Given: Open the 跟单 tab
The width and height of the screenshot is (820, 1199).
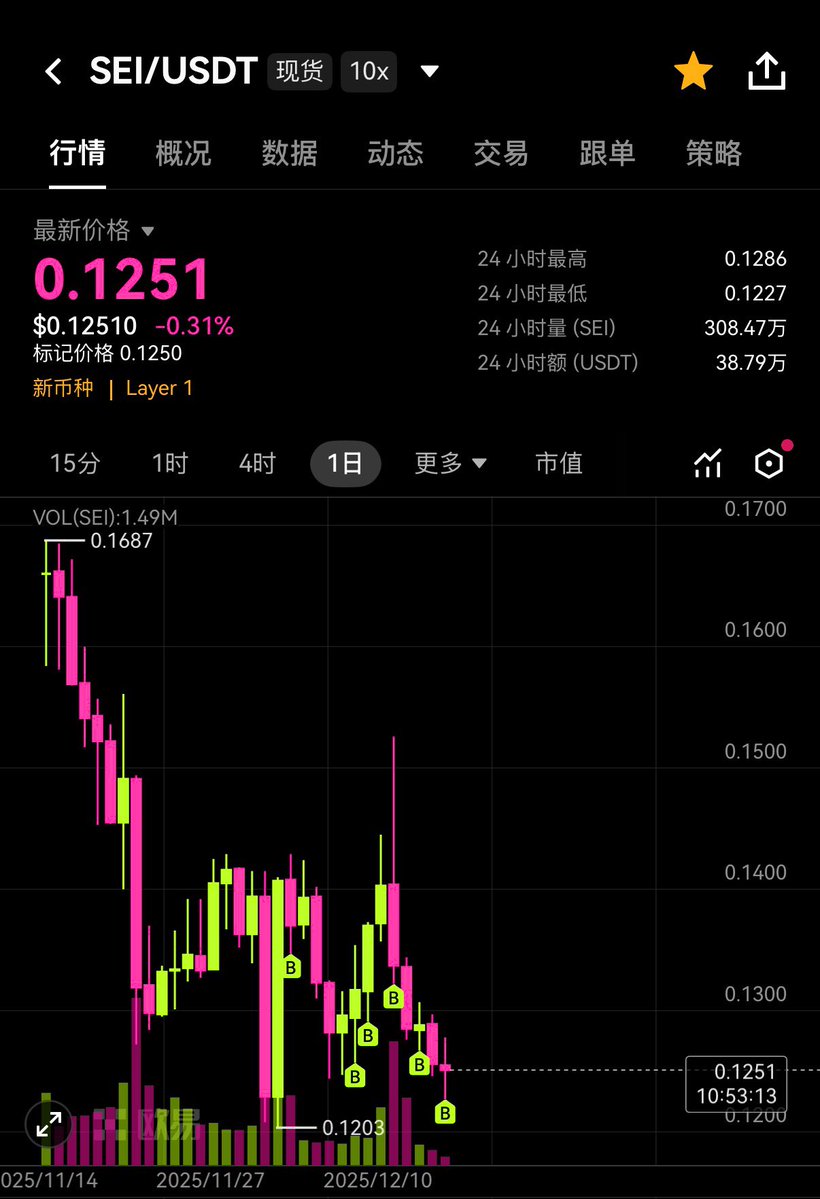Looking at the screenshot, I should coord(607,153).
